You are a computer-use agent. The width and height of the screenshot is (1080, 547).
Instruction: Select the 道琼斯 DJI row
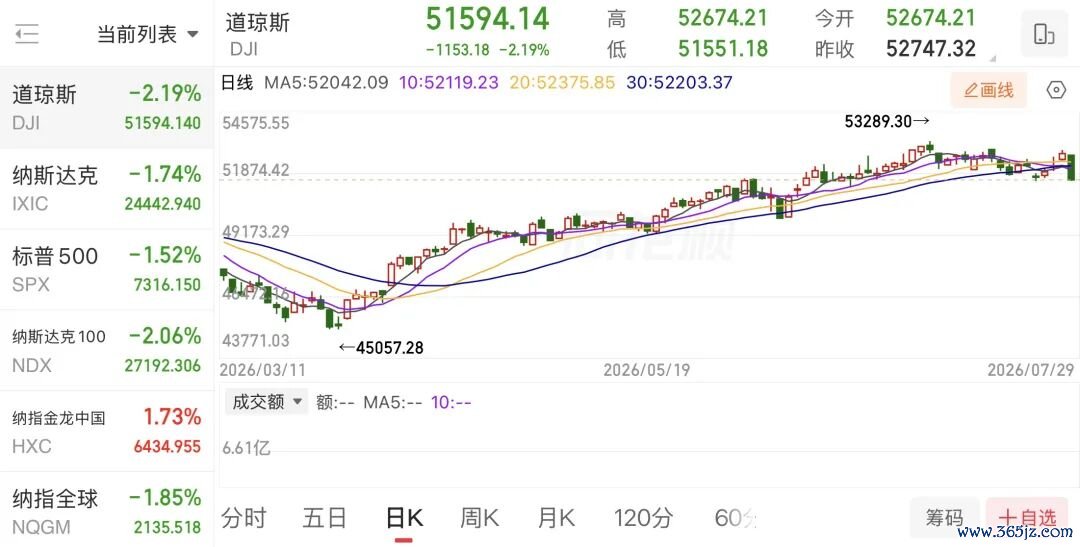click(x=107, y=107)
